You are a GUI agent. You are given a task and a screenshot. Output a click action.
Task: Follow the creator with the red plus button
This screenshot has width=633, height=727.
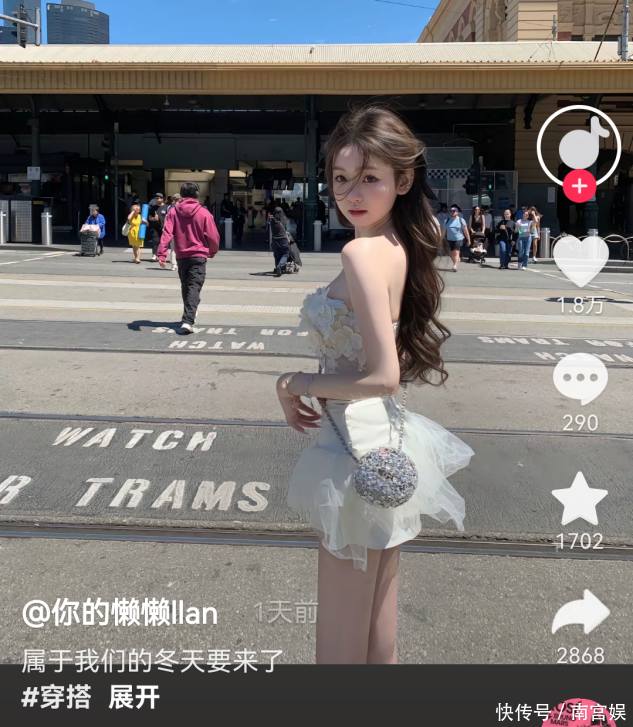click(x=579, y=186)
